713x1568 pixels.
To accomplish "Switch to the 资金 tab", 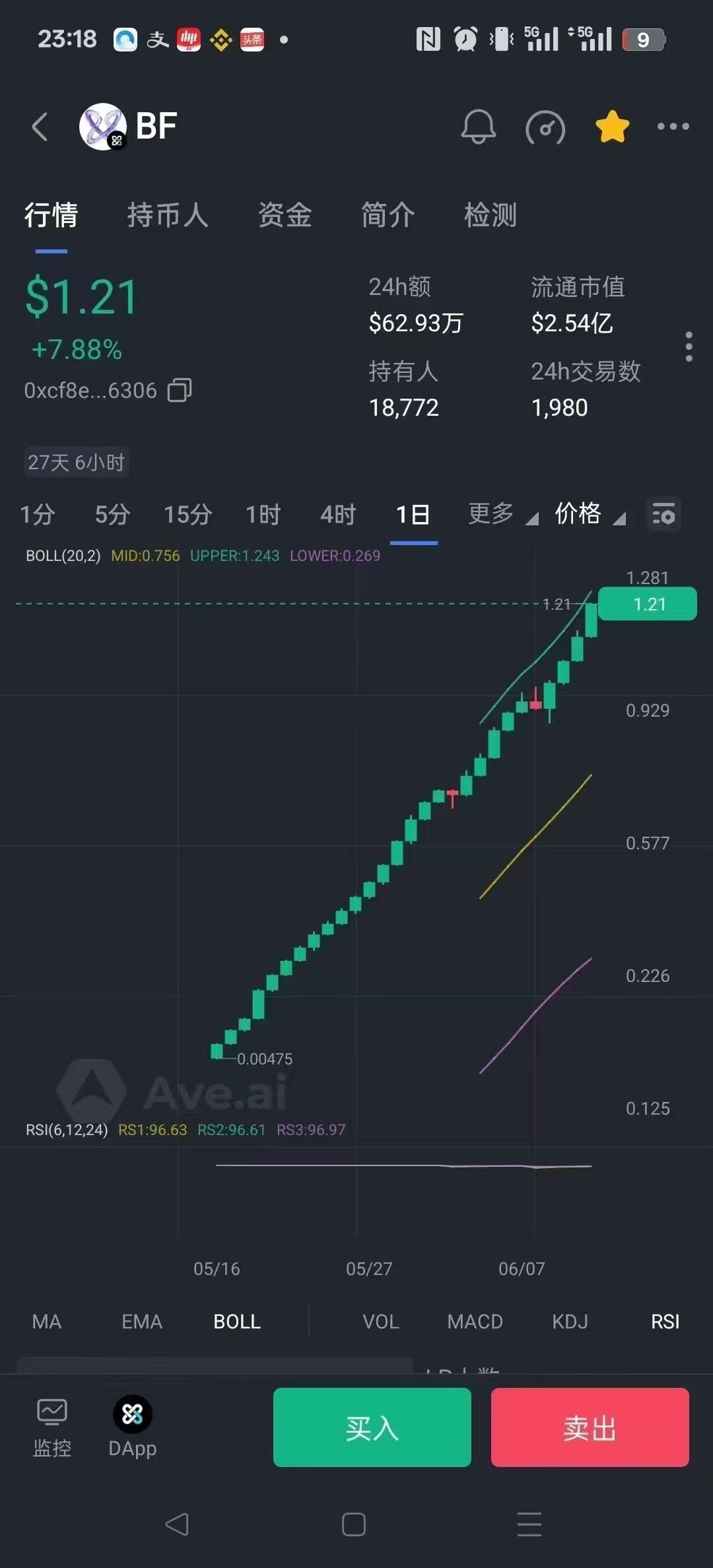I will (285, 215).
